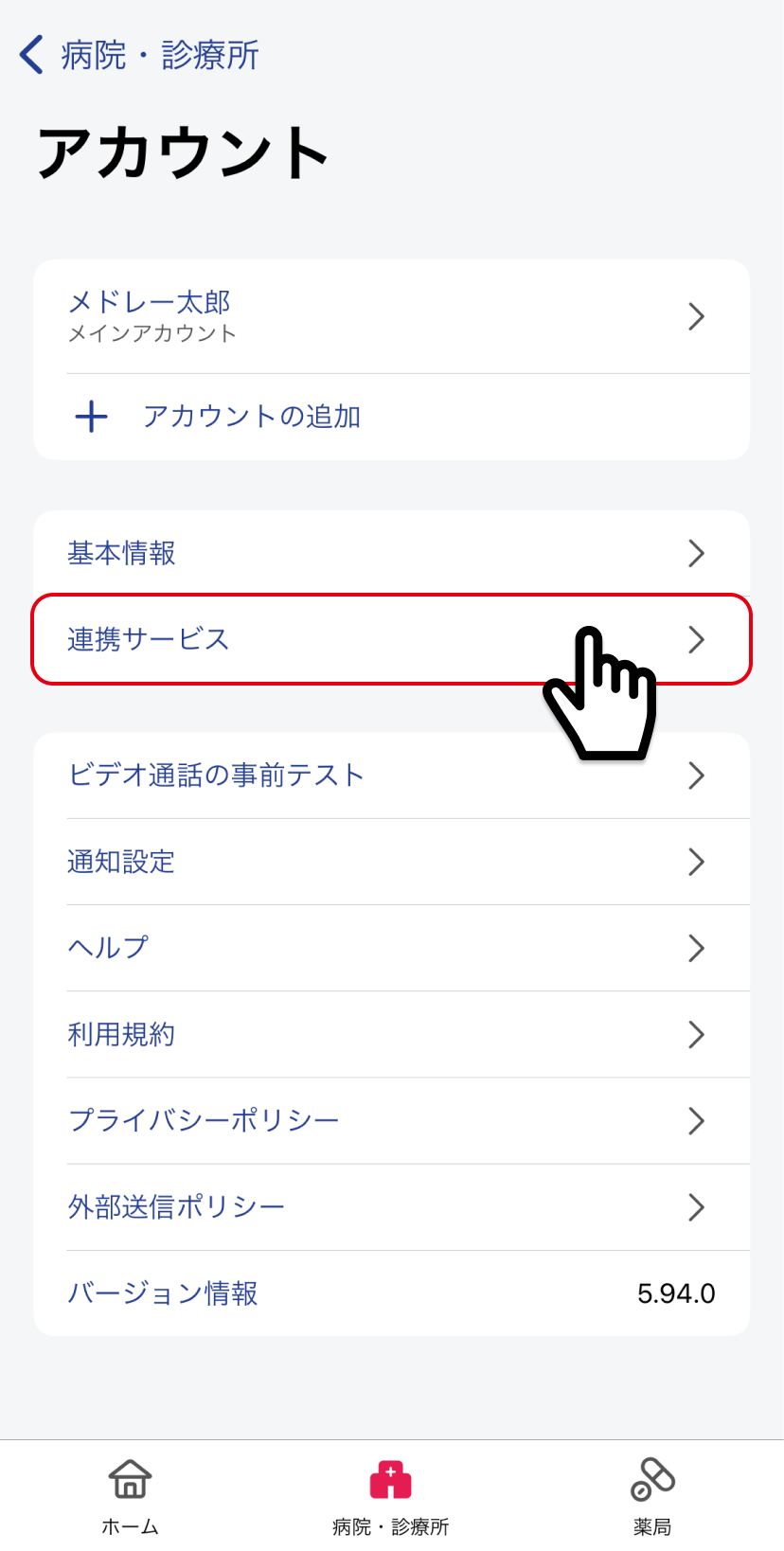Open 基本情報
The image size is (784, 1551).
(392, 553)
